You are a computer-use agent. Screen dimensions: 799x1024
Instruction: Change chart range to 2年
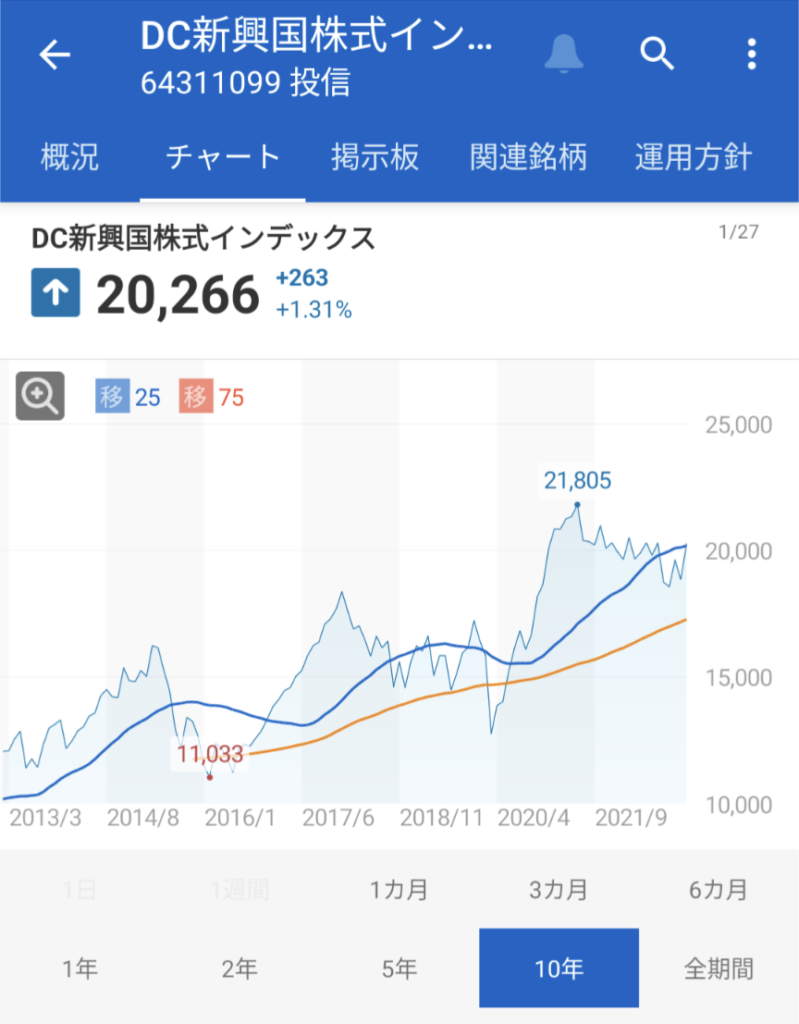(239, 968)
